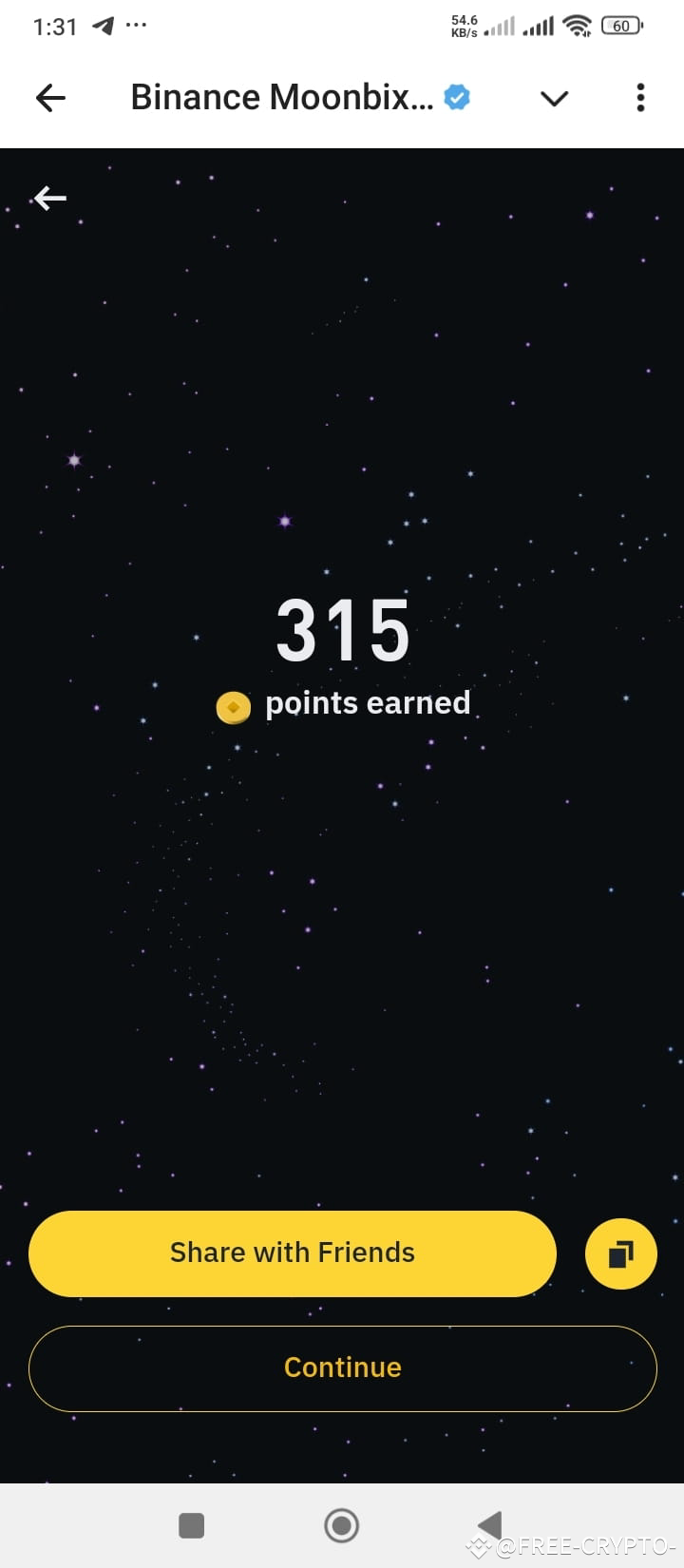Tap the gold coin icon beside points earned
The height and width of the screenshot is (1568, 684).
233,706
